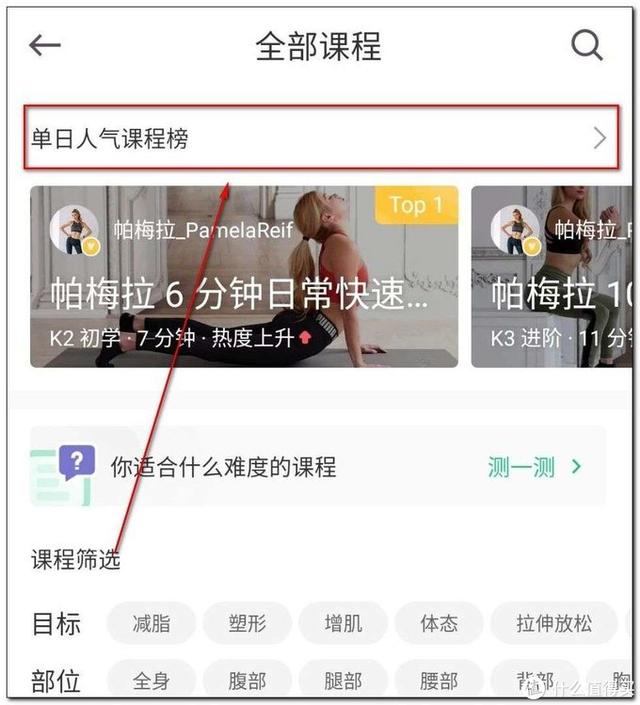Open 单日人气课程榜 ranking list
640x705 pixels.
[x=320, y=139]
